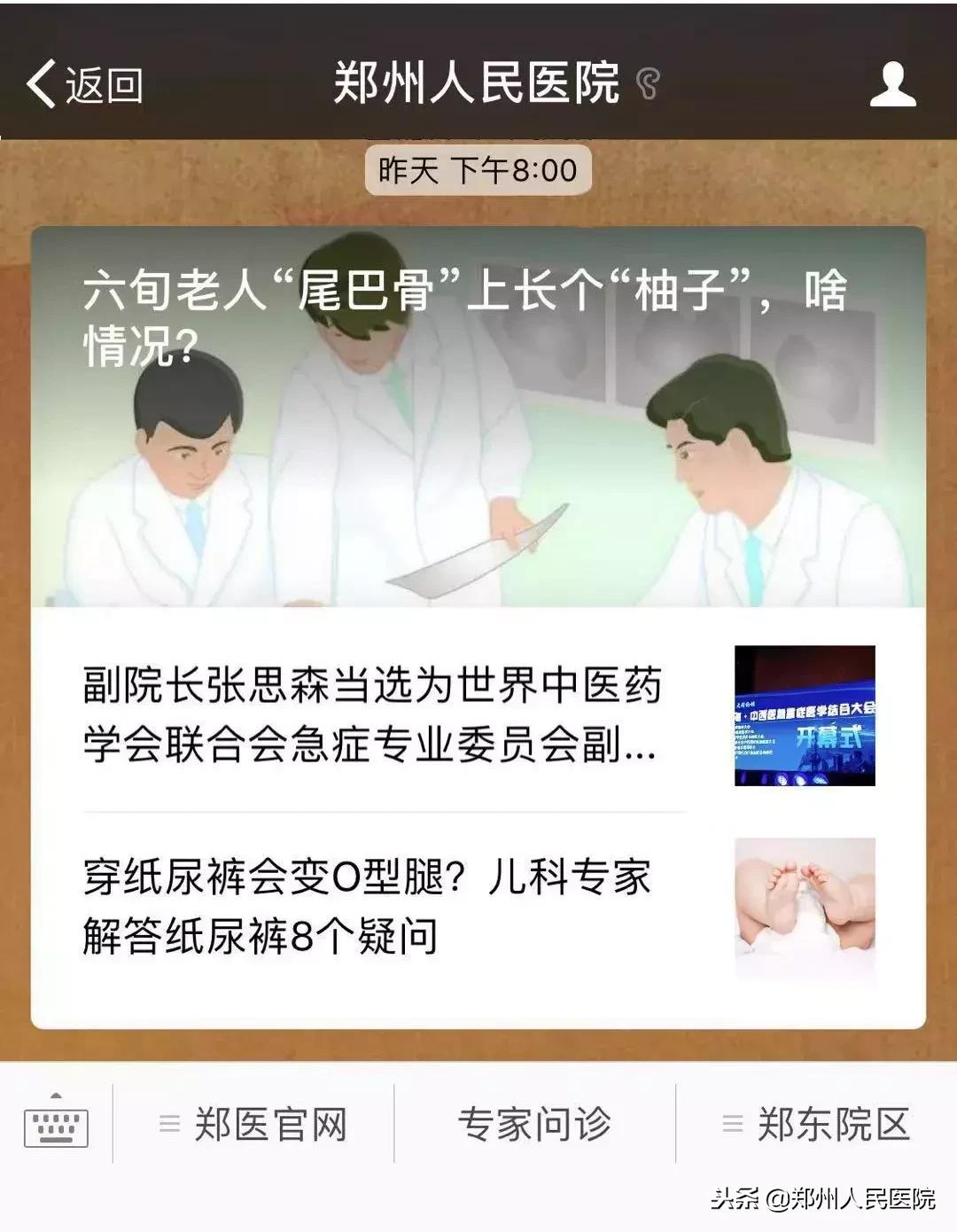Open the 专家问诊 menu option
The height and width of the screenshot is (1232, 957).
(x=535, y=1124)
